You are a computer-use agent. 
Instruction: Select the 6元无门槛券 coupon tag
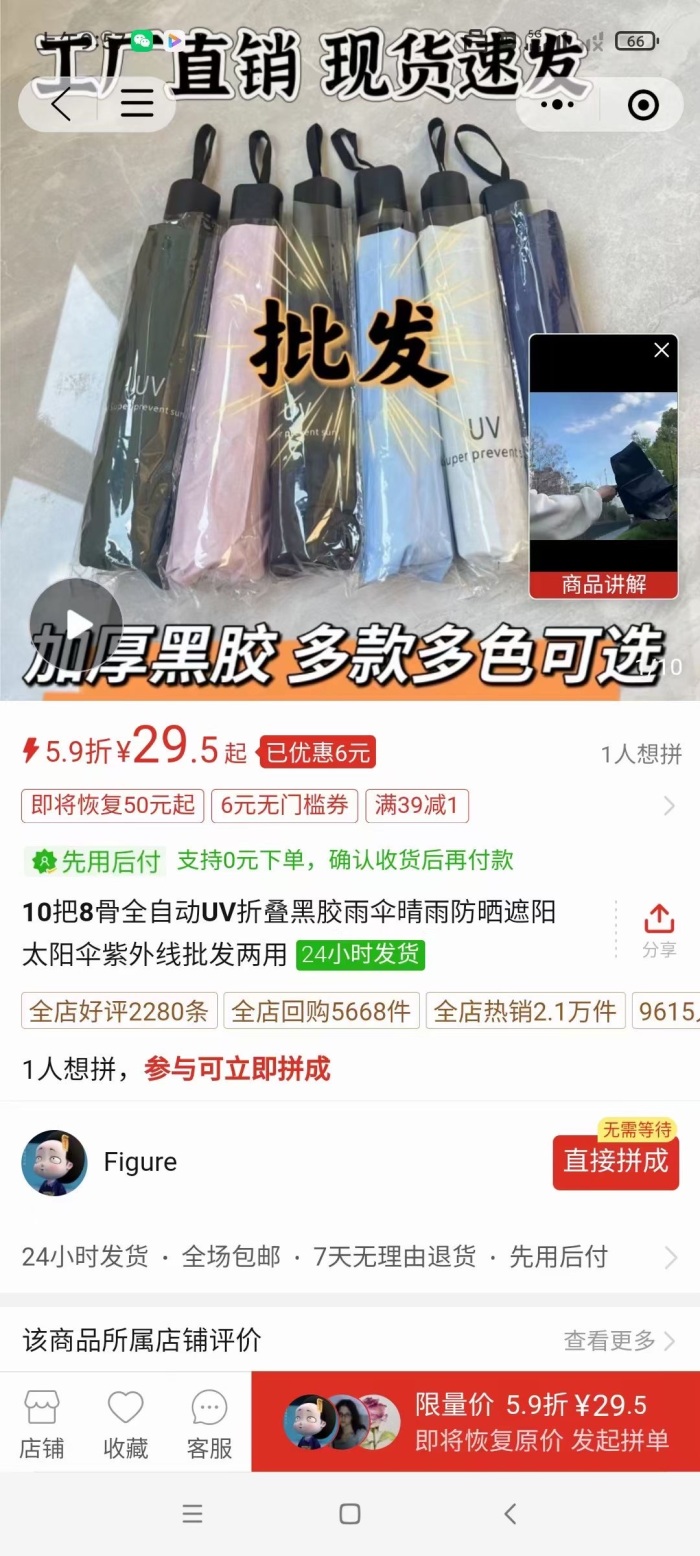[284, 806]
